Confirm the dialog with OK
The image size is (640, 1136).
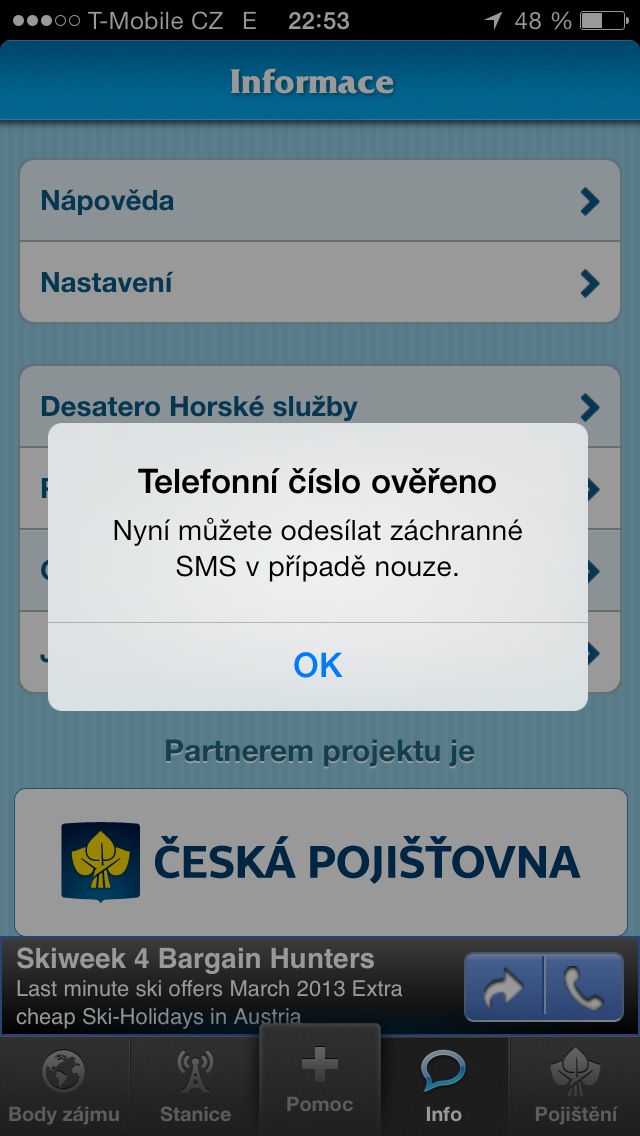pyautogui.click(x=318, y=666)
